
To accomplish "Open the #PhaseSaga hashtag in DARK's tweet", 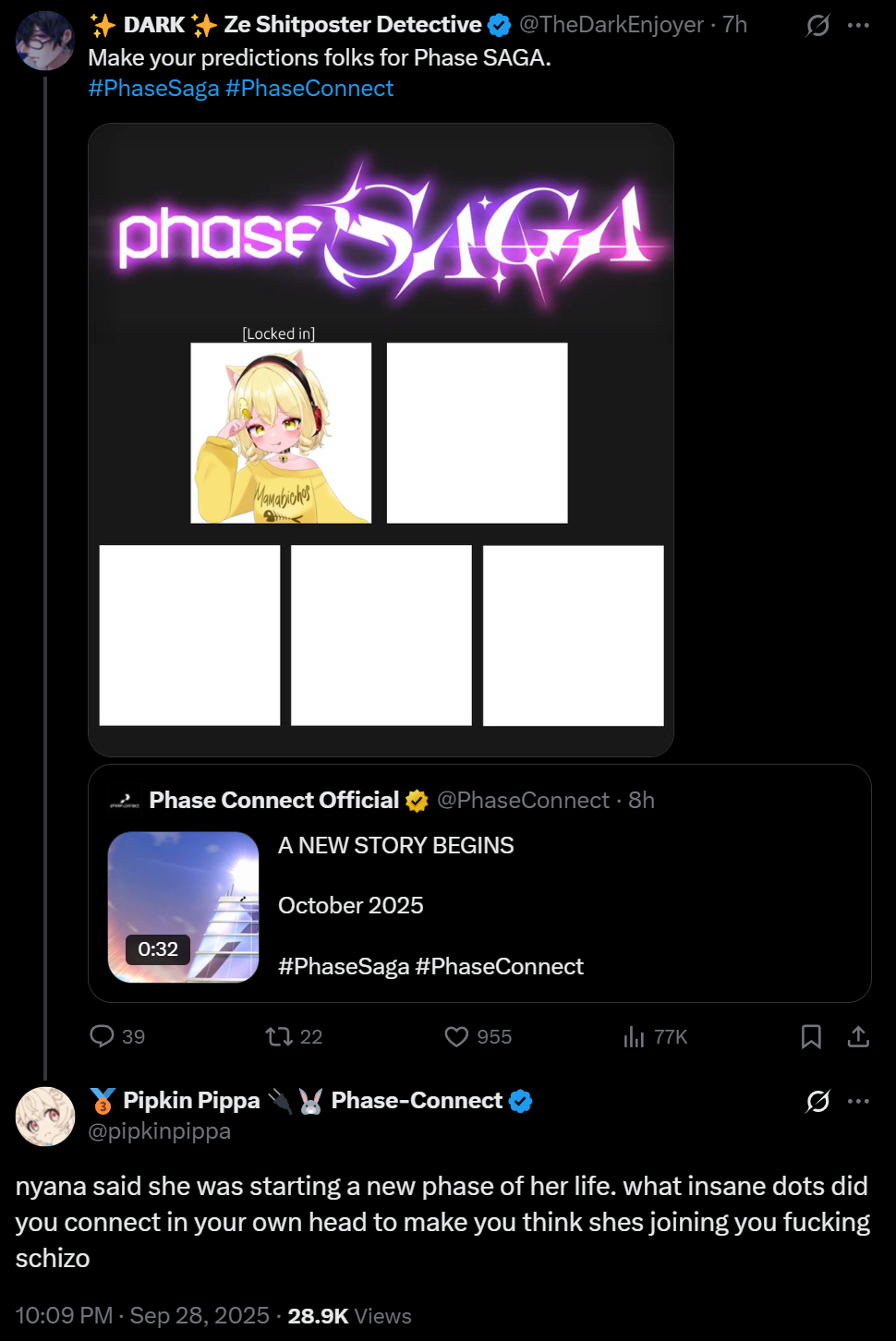I will coord(153,89).
